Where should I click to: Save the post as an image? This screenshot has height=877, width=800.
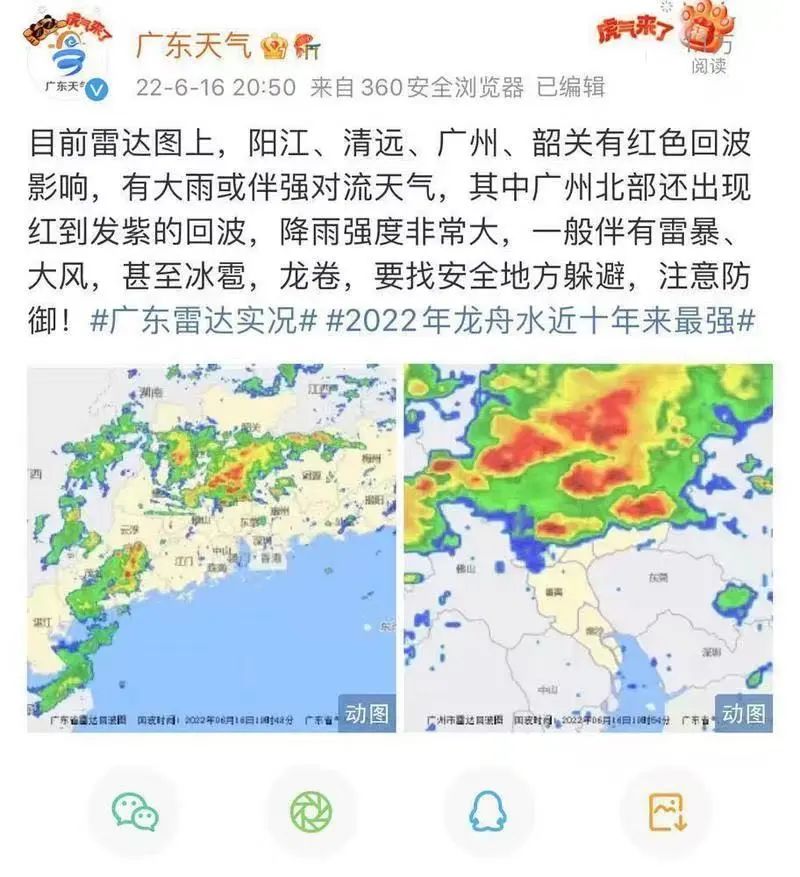[666, 811]
